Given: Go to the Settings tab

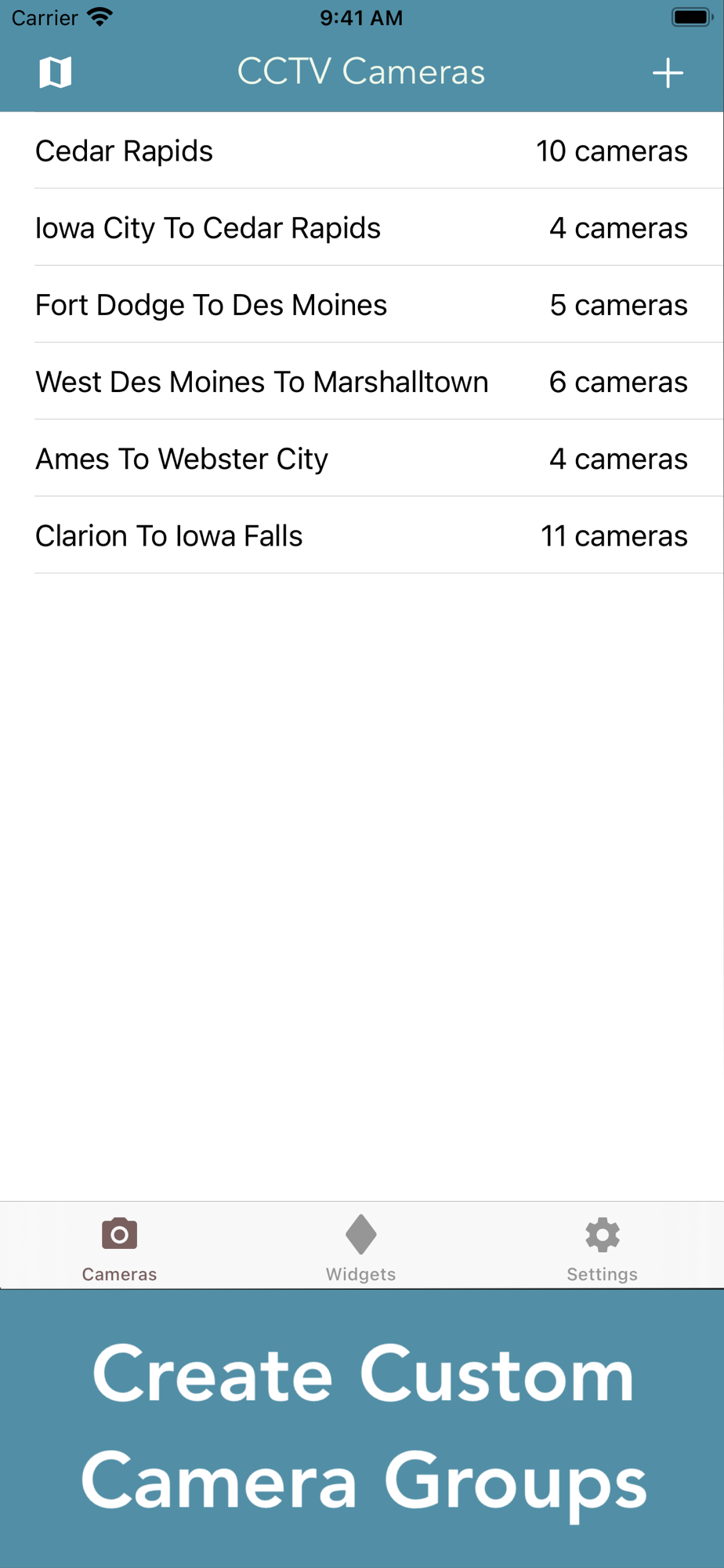Looking at the screenshot, I should pyautogui.click(x=602, y=1247).
